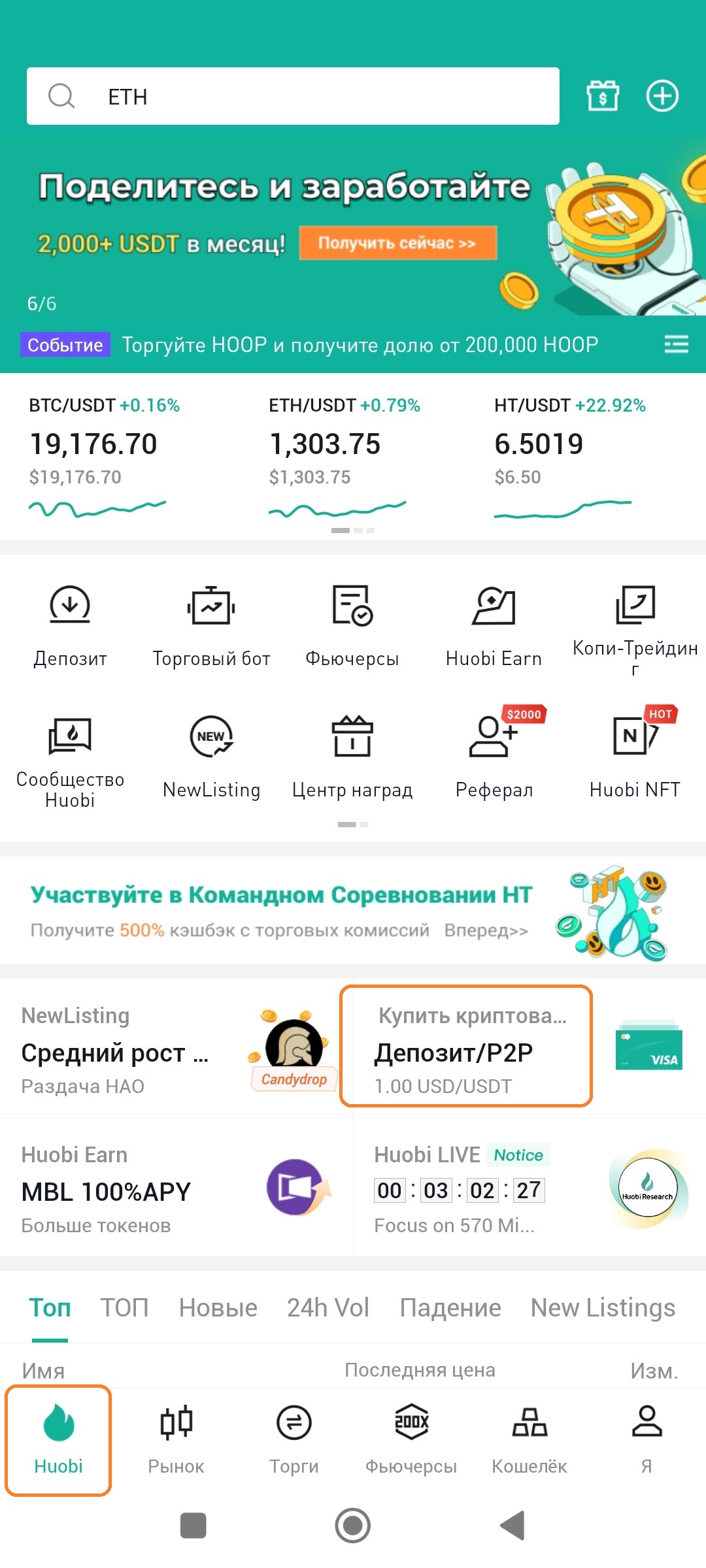The height and width of the screenshot is (1568, 706).
Task: Open the gift rewards icon
Action: (x=602, y=96)
